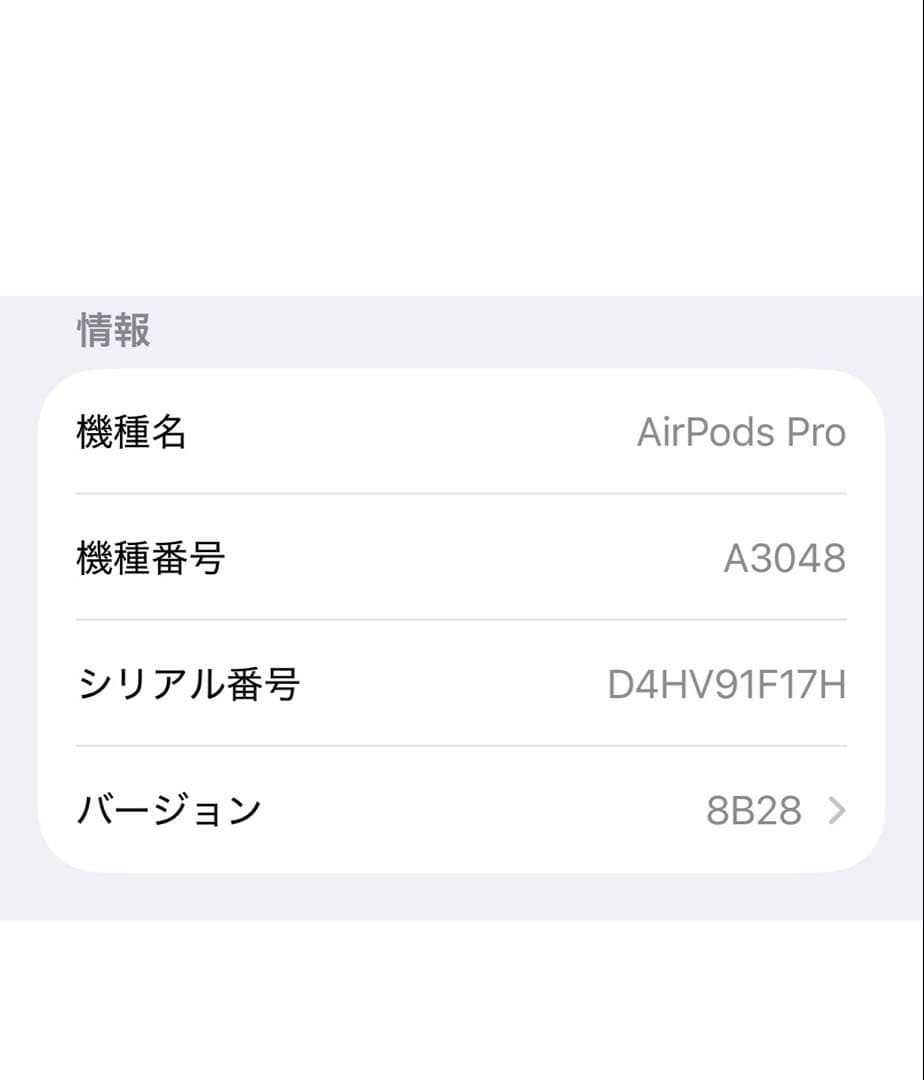The image size is (924, 1080).
Task: Tap the 情報 section header
Action: click(x=114, y=332)
